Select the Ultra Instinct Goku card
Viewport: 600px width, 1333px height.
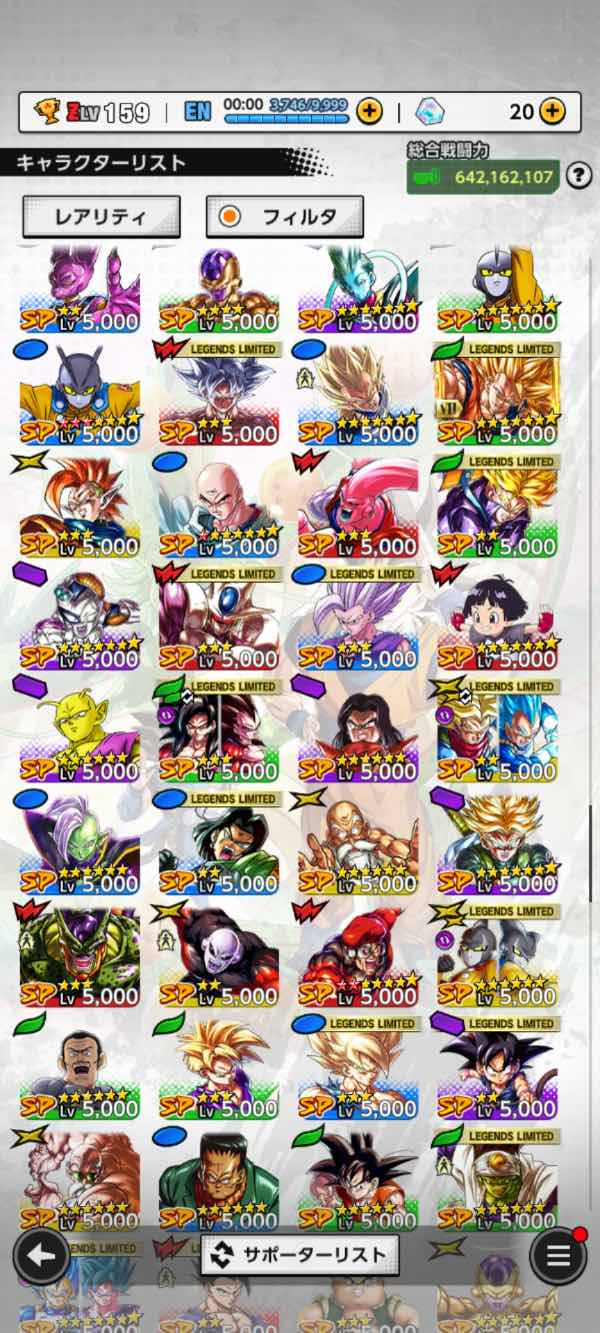tap(219, 395)
